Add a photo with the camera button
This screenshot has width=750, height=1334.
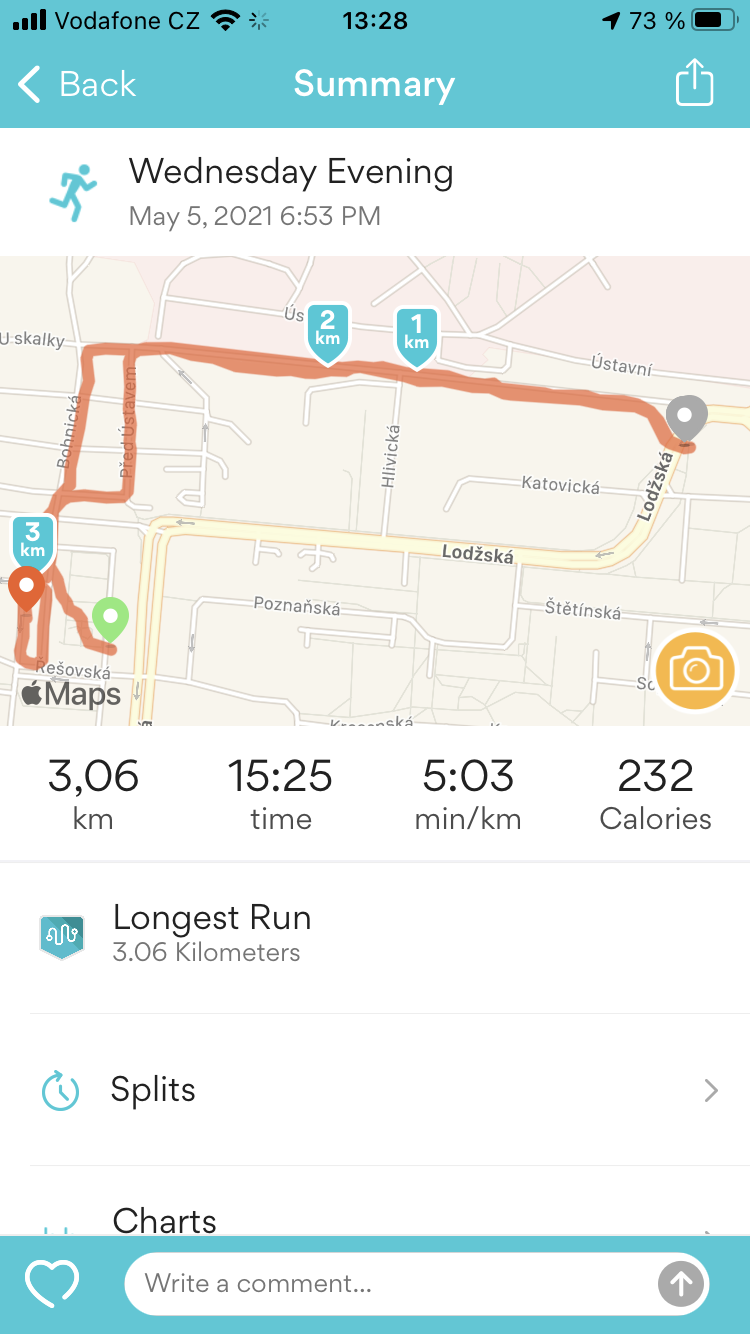coord(696,671)
